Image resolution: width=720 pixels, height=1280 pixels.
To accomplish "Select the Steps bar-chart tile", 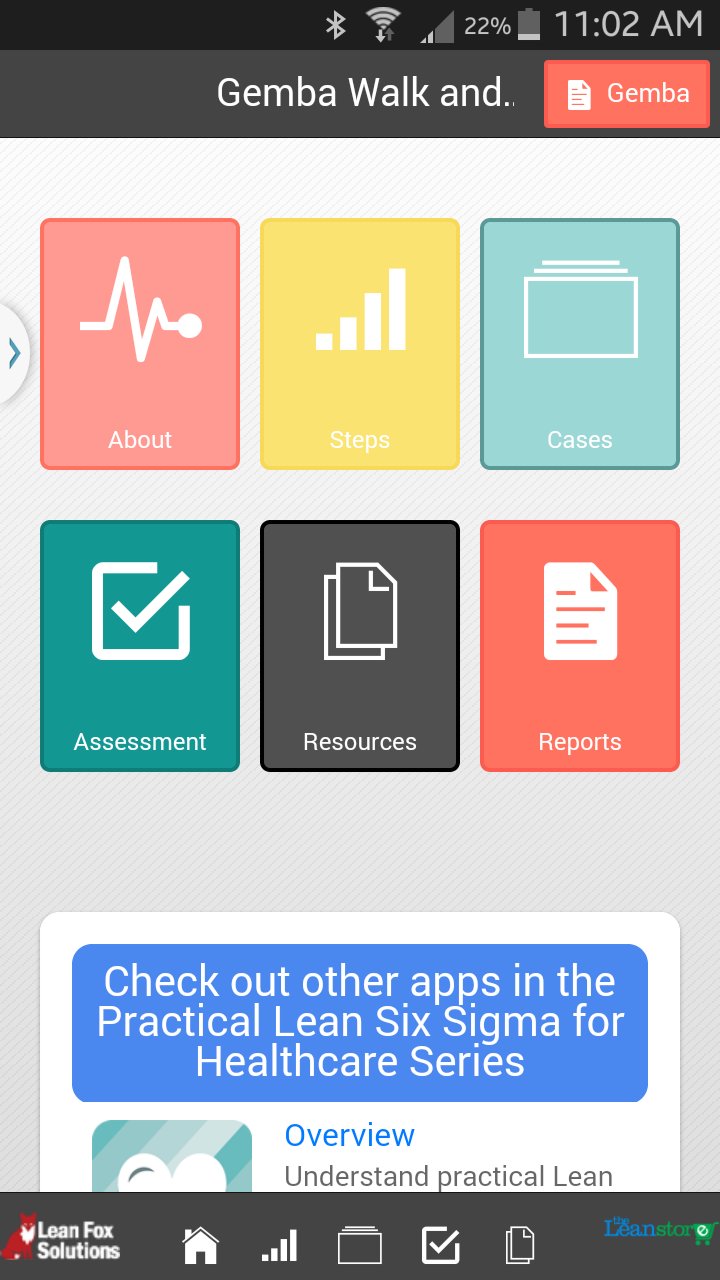I will (x=359, y=343).
